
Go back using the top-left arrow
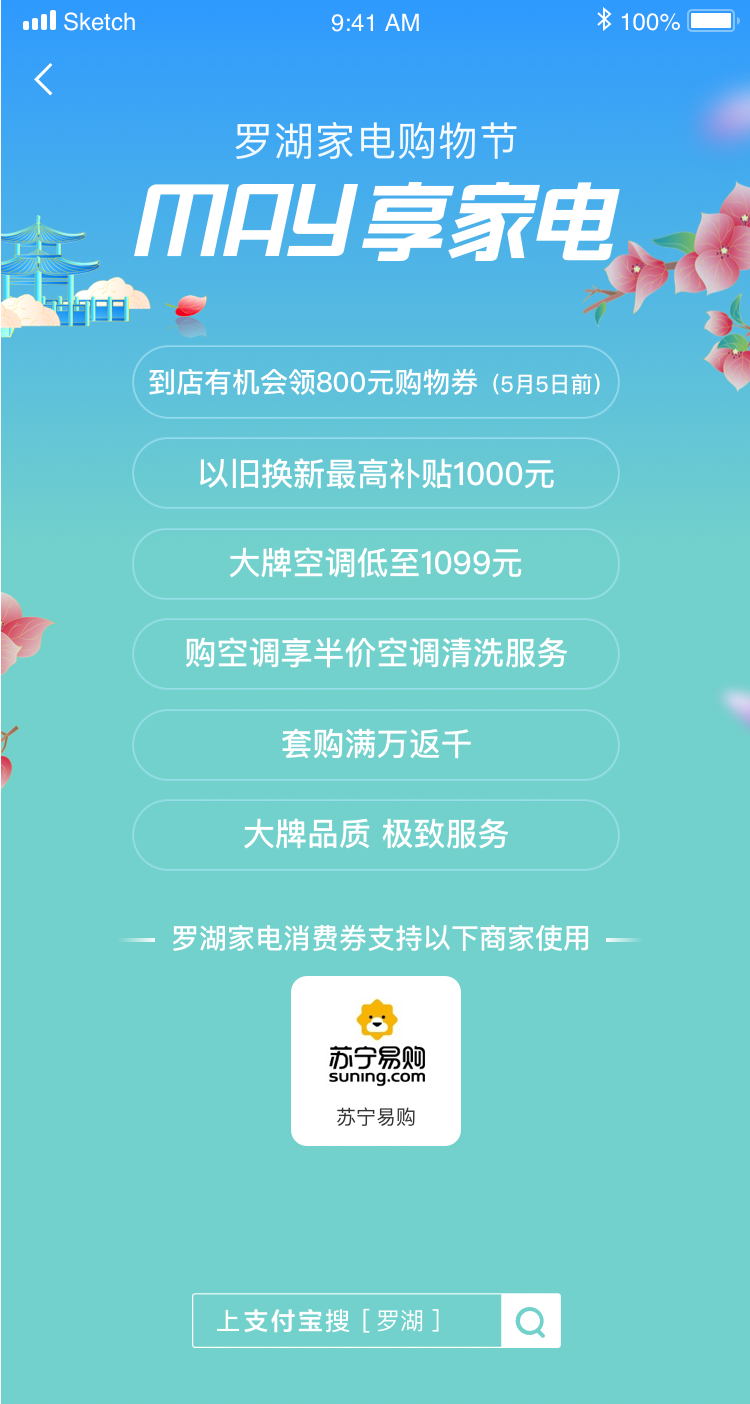(43, 80)
